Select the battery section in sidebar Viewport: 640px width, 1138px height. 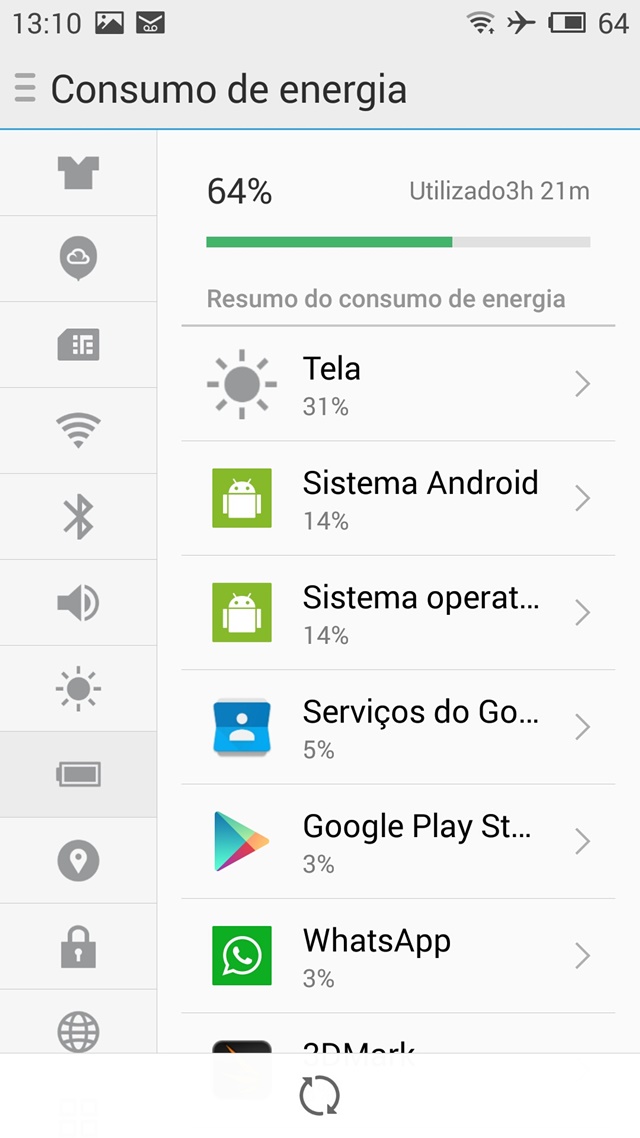78,774
